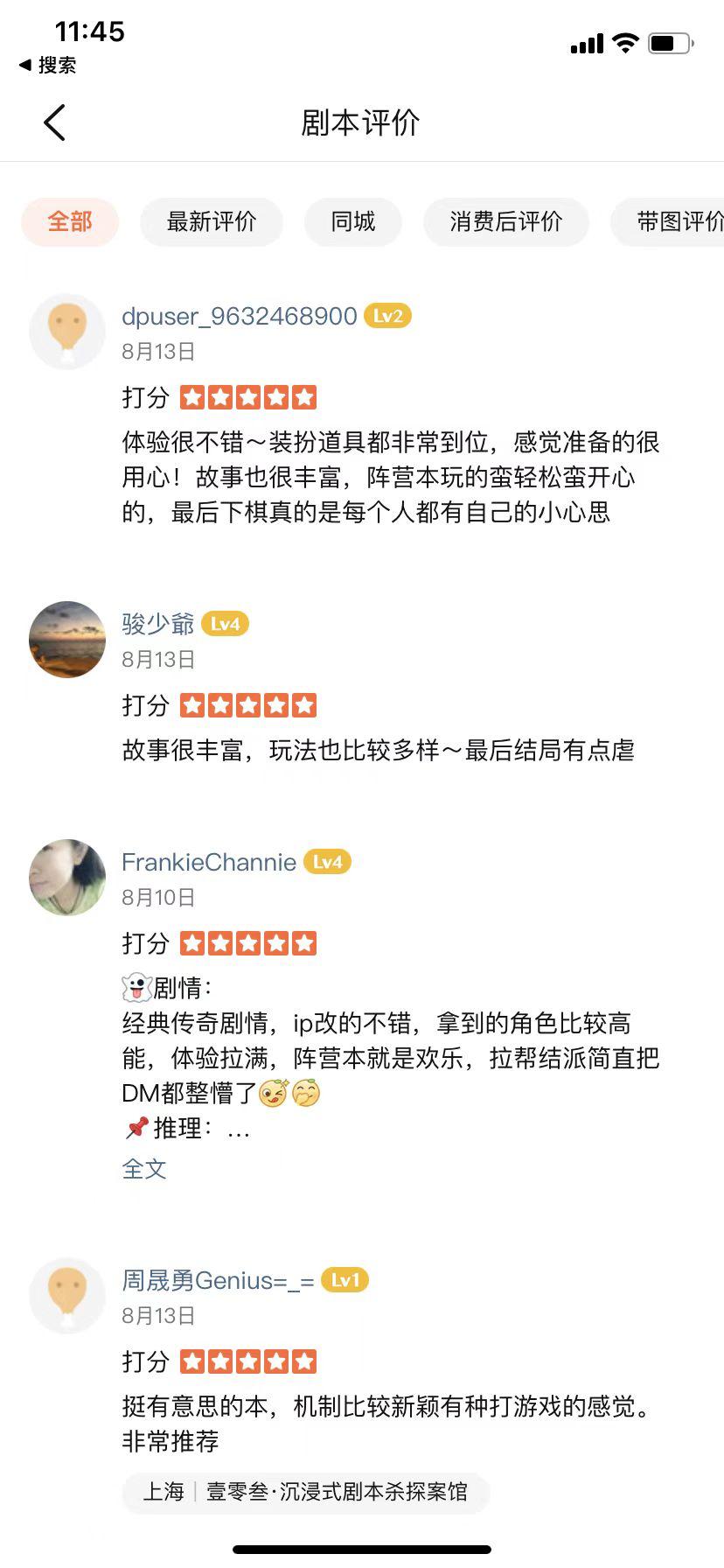Filter reviews by 同城
The height and width of the screenshot is (1568, 724).
[x=353, y=221]
